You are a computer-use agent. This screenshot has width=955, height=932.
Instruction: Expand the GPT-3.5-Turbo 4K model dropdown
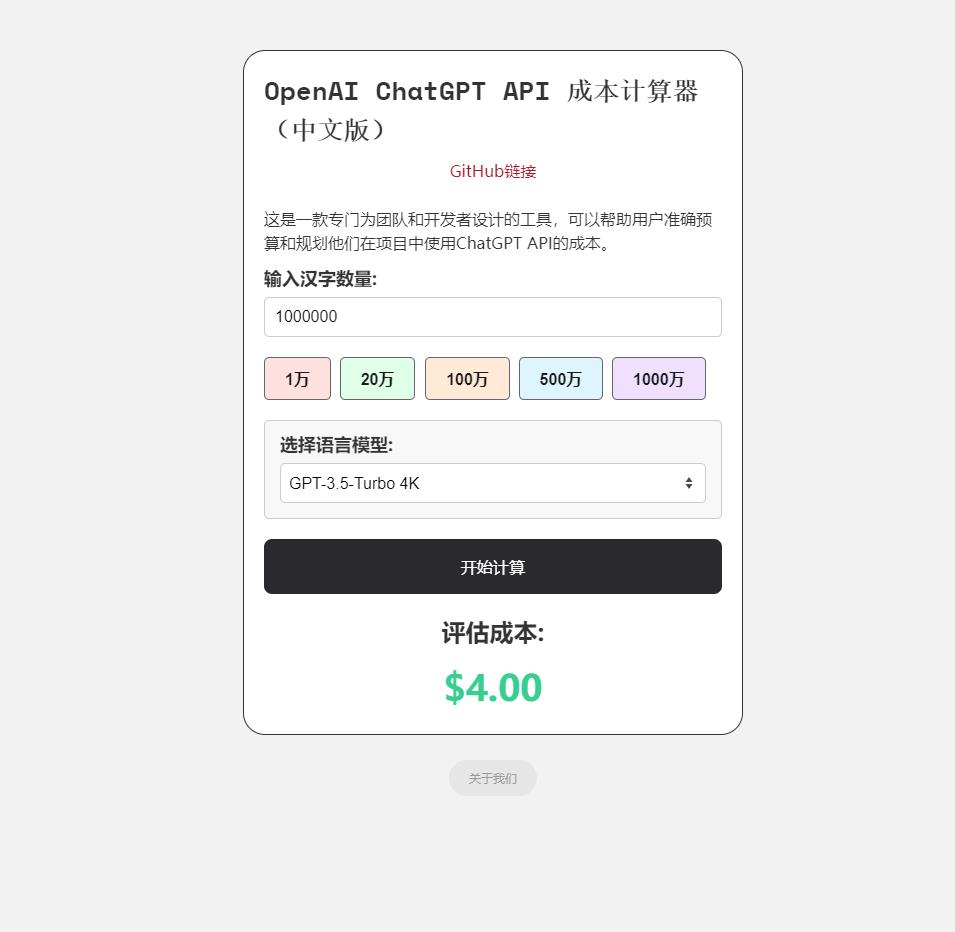pyautogui.click(x=492, y=483)
